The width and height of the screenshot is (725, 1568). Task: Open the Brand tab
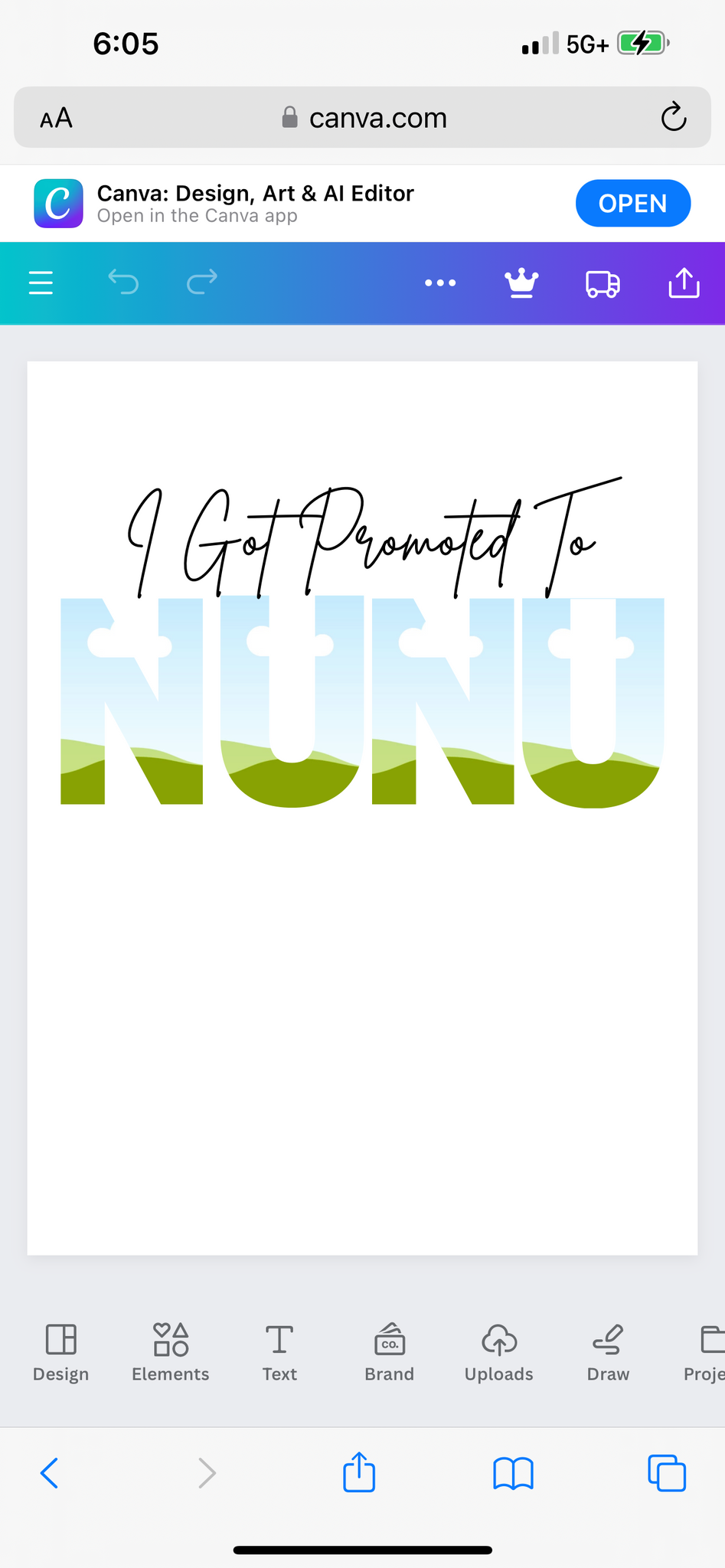pos(389,1353)
